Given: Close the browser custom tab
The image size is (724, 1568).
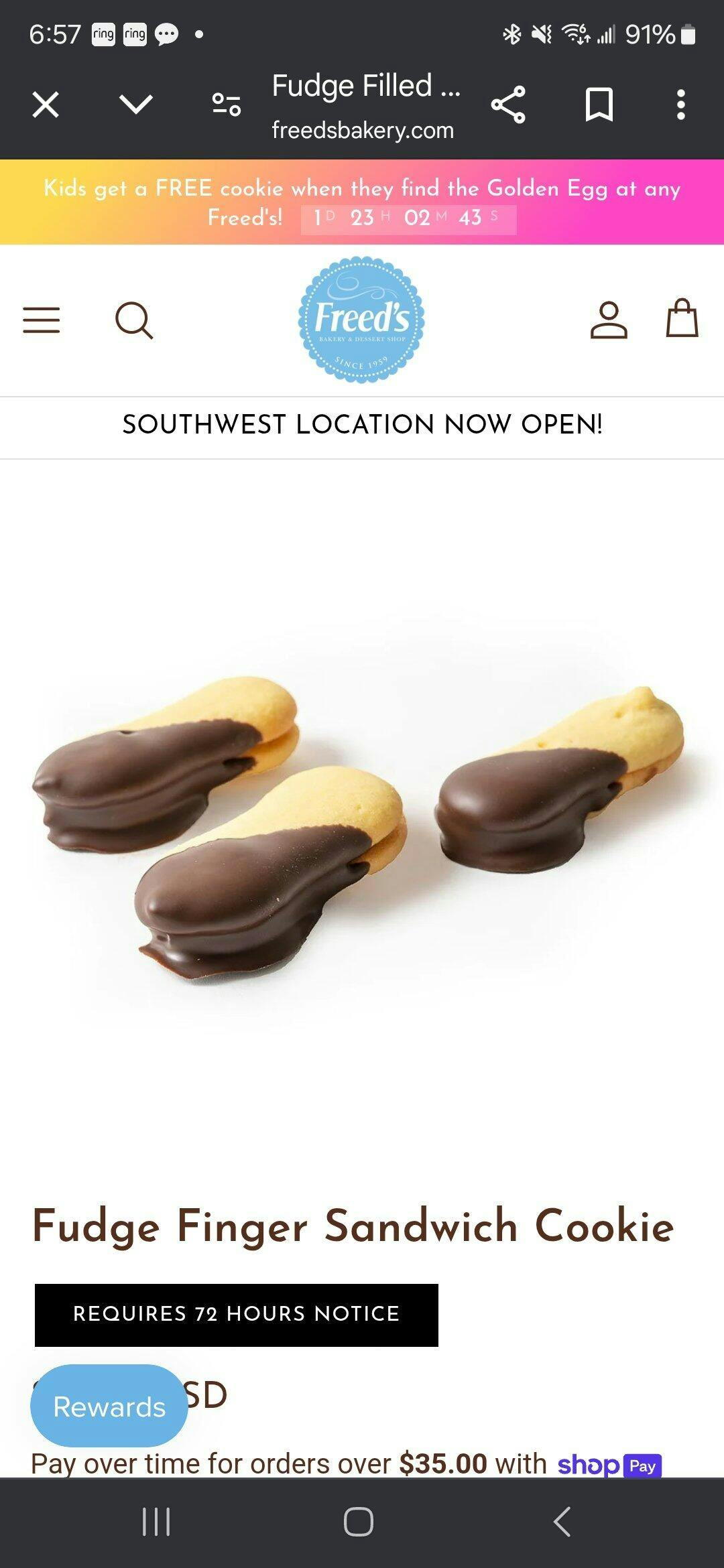Looking at the screenshot, I should (x=46, y=105).
